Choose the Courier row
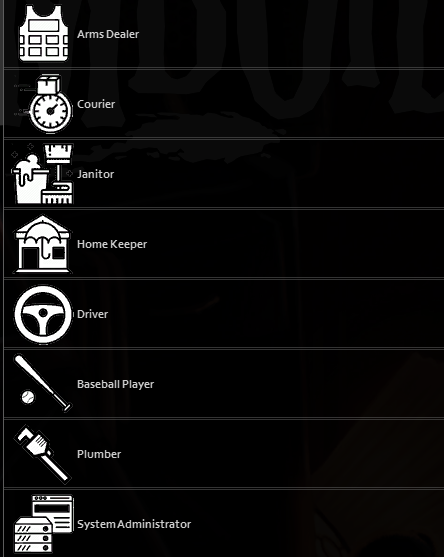 click(224, 104)
